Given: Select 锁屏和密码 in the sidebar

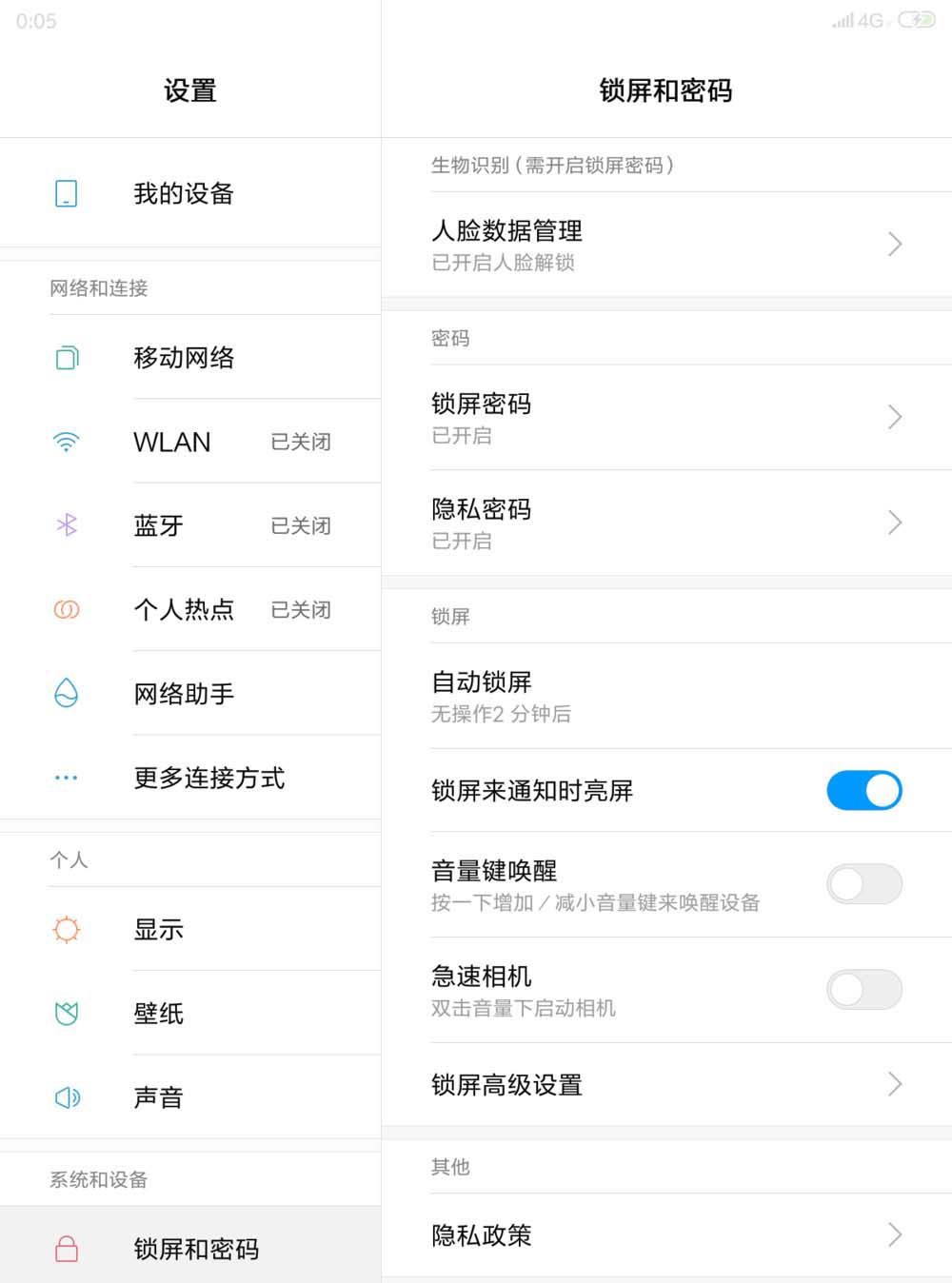Looking at the screenshot, I should [195, 1248].
